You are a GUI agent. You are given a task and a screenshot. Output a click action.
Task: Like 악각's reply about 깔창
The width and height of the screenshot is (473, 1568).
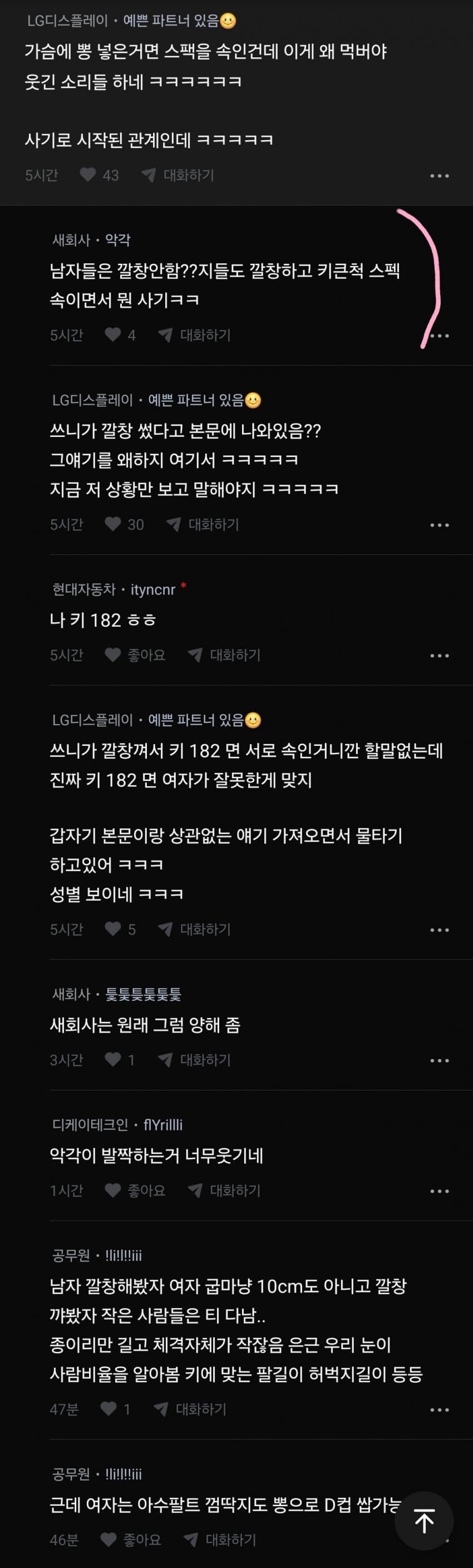(x=113, y=335)
